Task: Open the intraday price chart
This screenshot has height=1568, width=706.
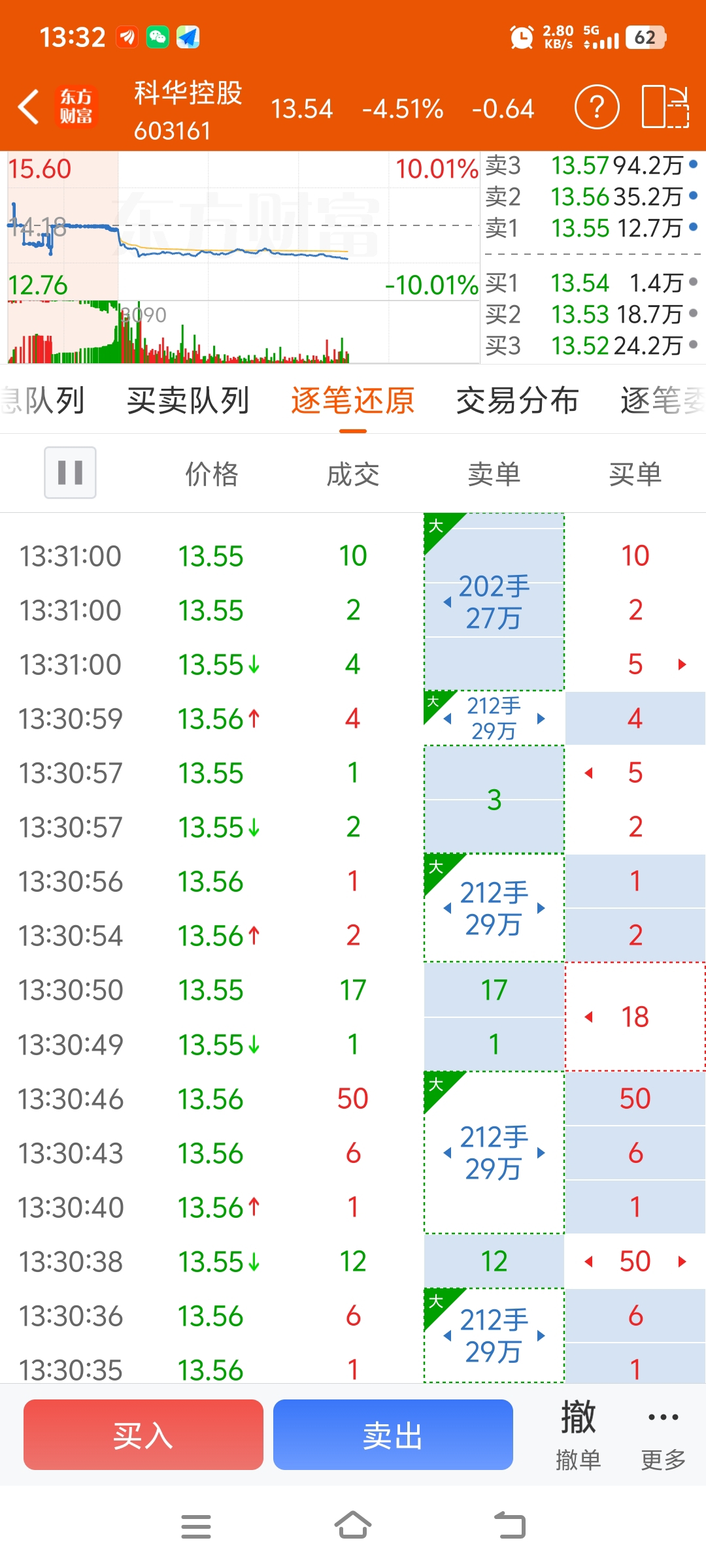Action: [243, 257]
